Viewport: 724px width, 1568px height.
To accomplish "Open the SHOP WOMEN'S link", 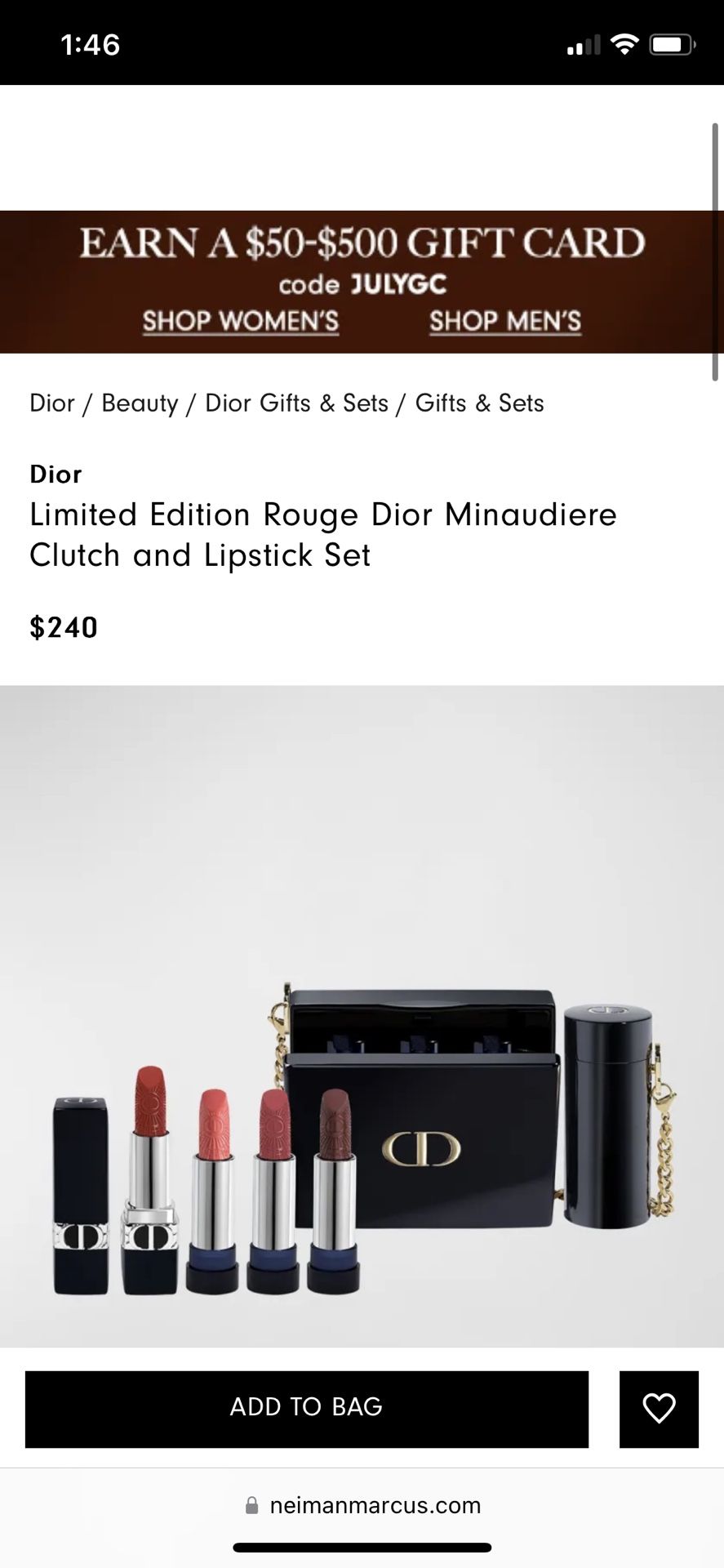I will [240, 320].
